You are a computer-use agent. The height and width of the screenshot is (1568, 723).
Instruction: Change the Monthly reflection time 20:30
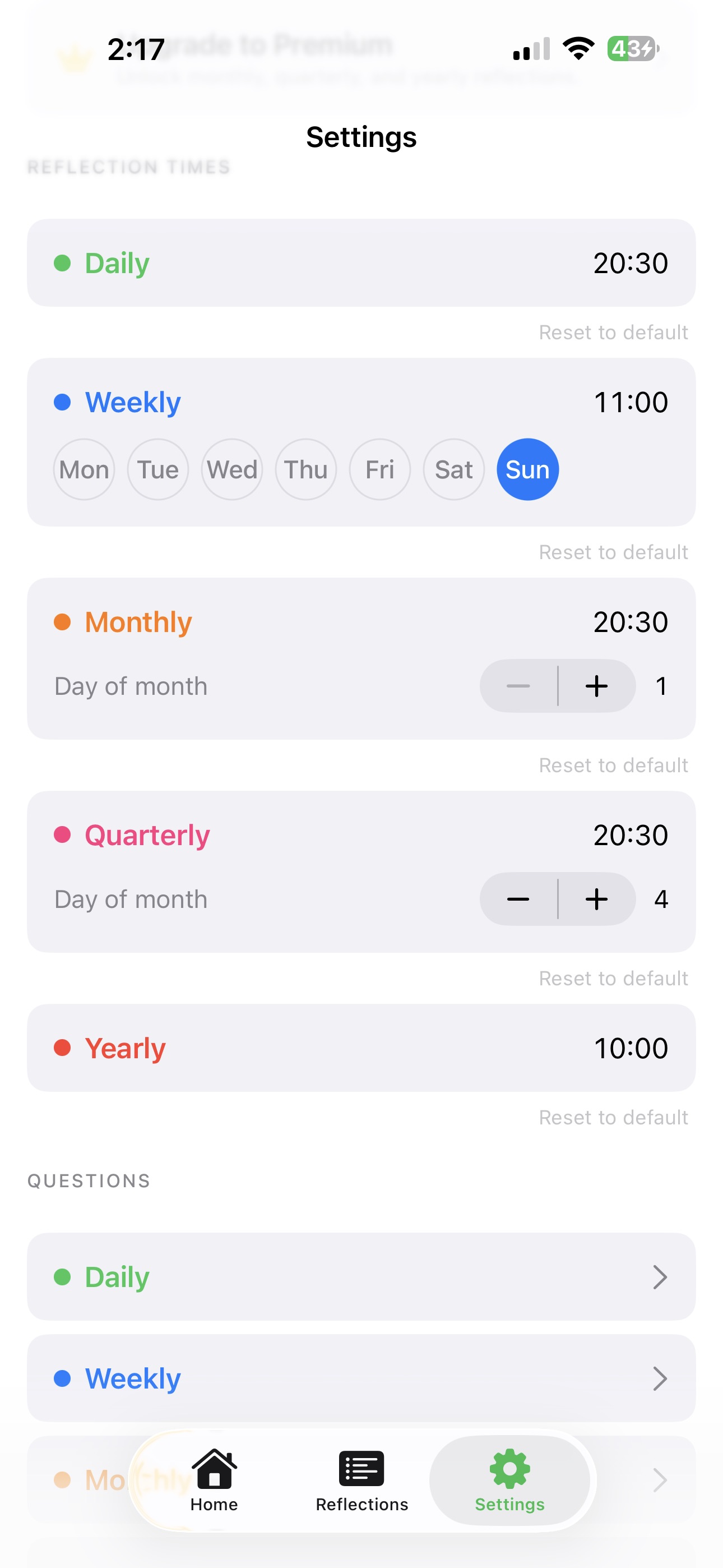pos(630,622)
